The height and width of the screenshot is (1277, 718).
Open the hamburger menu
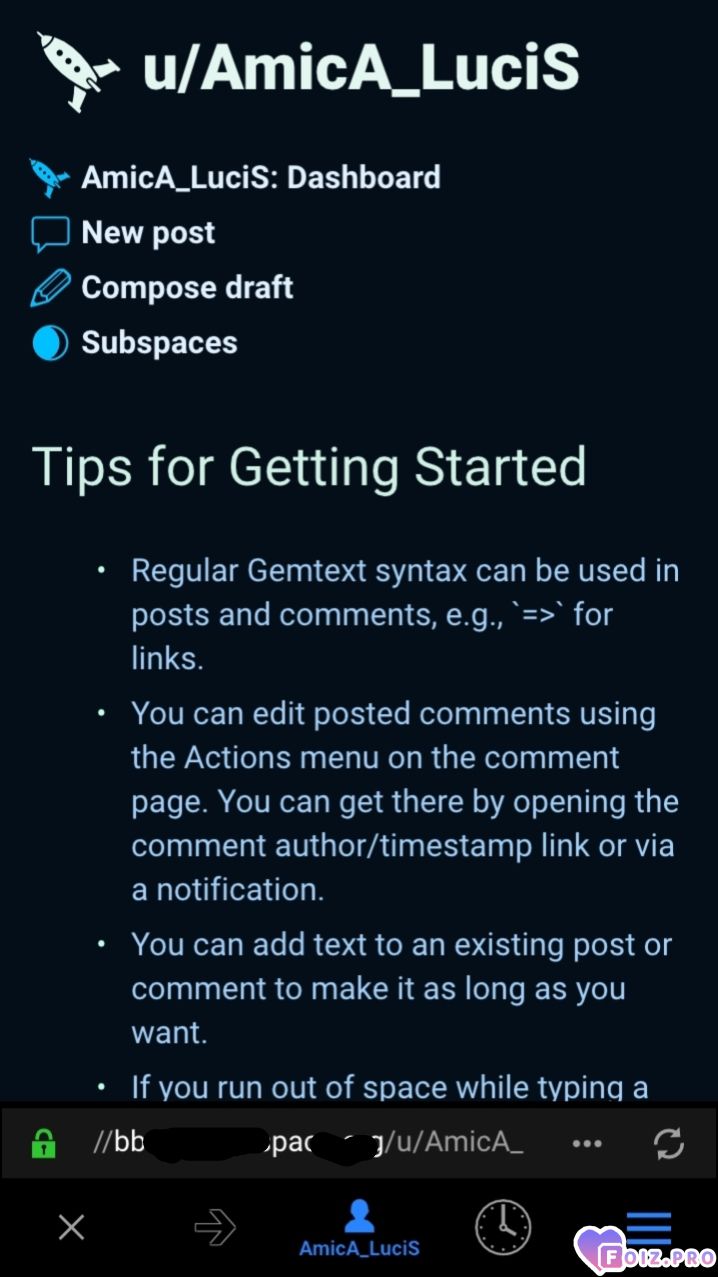648,1225
